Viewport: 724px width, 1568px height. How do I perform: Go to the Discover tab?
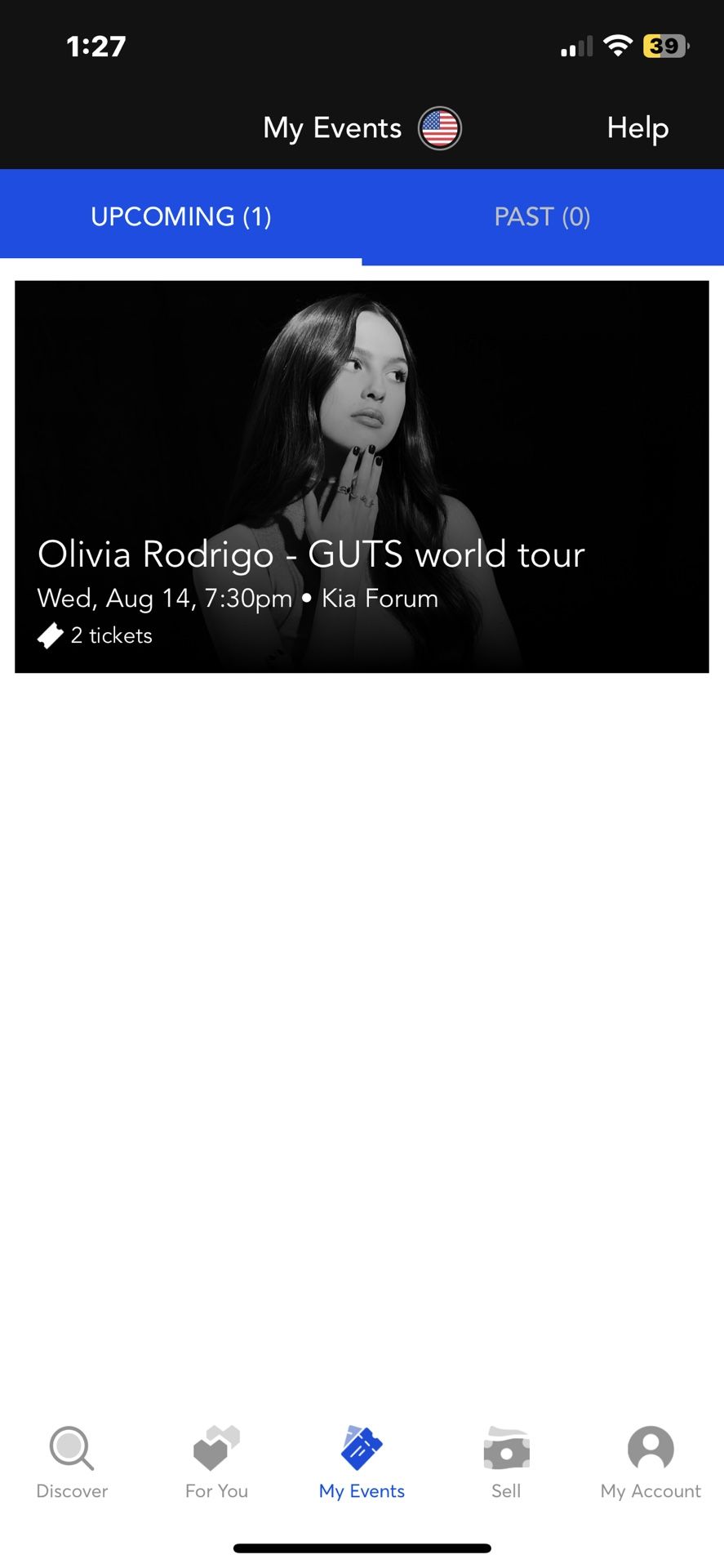(x=72, y=1463)
